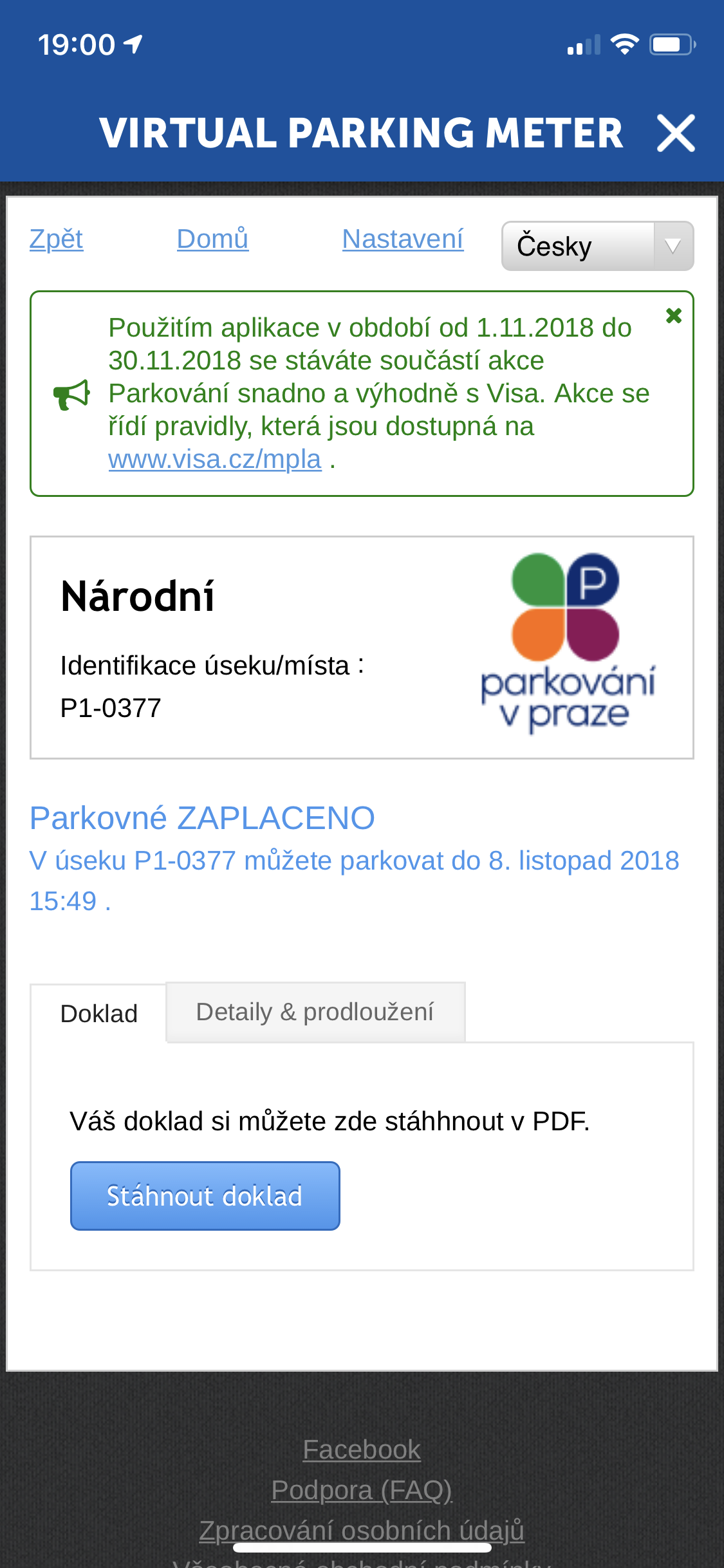The width and height of the screenshot is (724, 1568).
Task: Expand the Česky language dropdown
Action: [597, 246]
